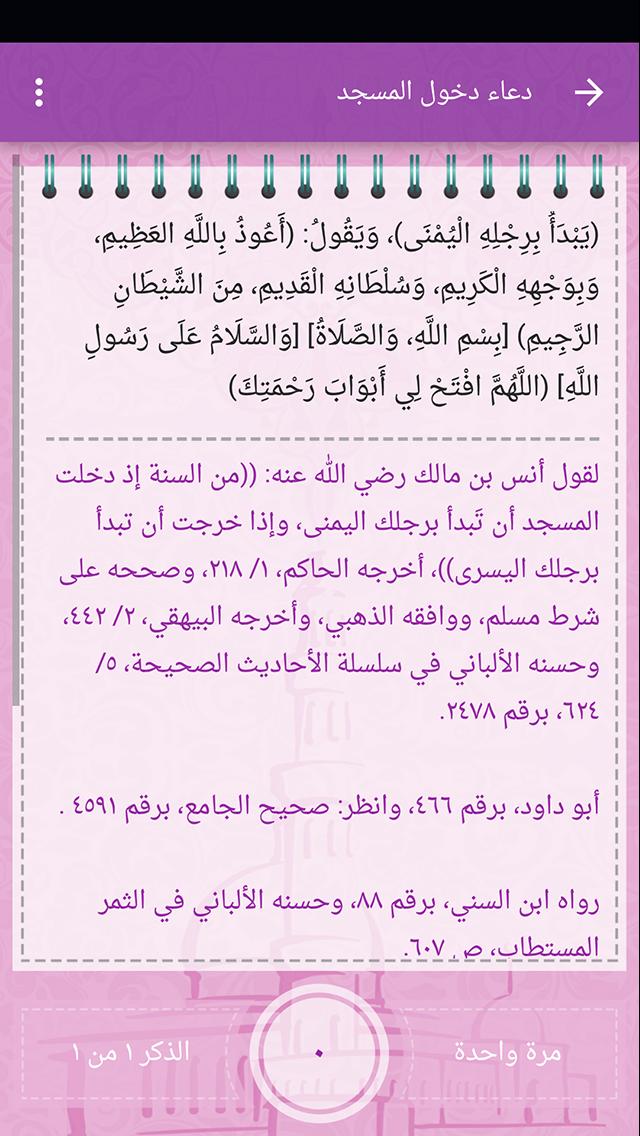The width and height of the screenshot is (640, 1136).
Task: Tap the circular dhikr counter button
Action: coord(320,1052)
